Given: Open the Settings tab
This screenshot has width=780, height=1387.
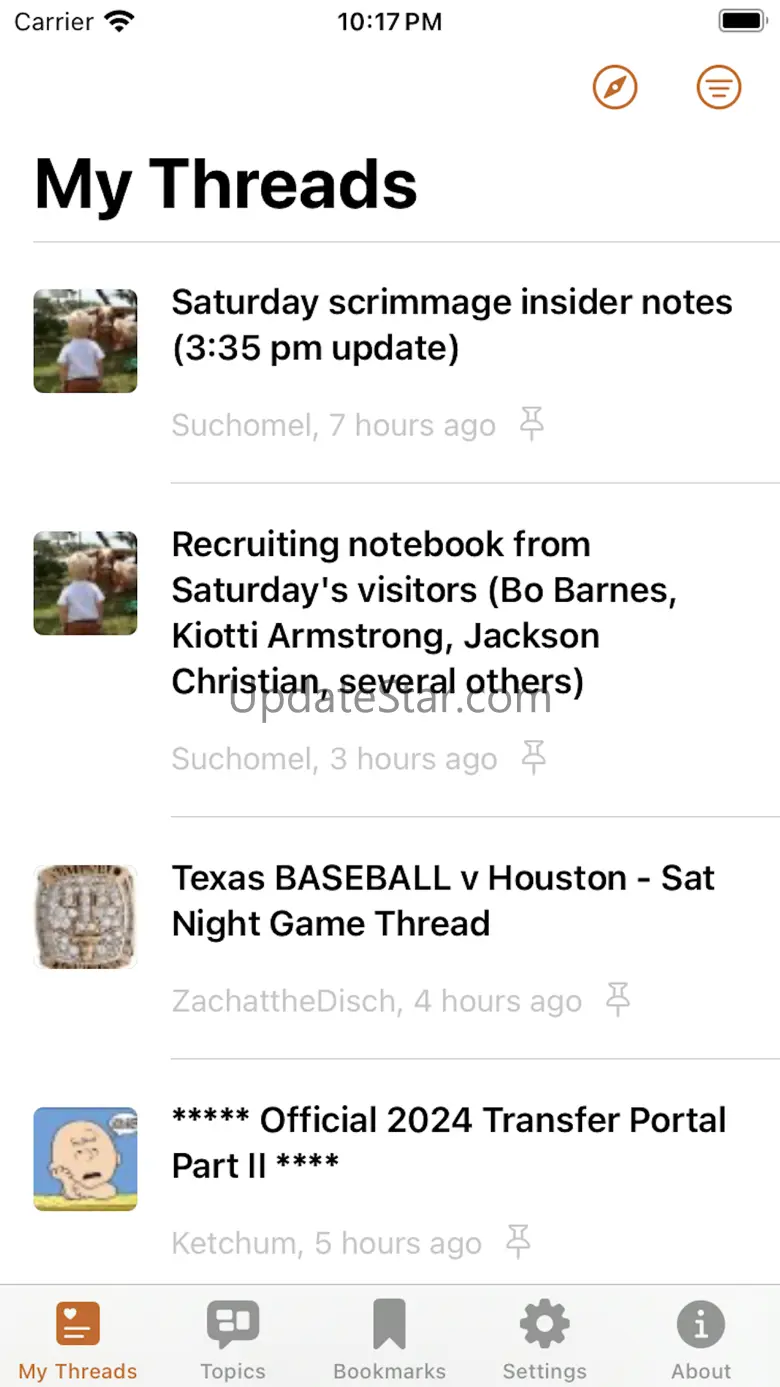Looking at the screenshot, I should (545, 1338).
